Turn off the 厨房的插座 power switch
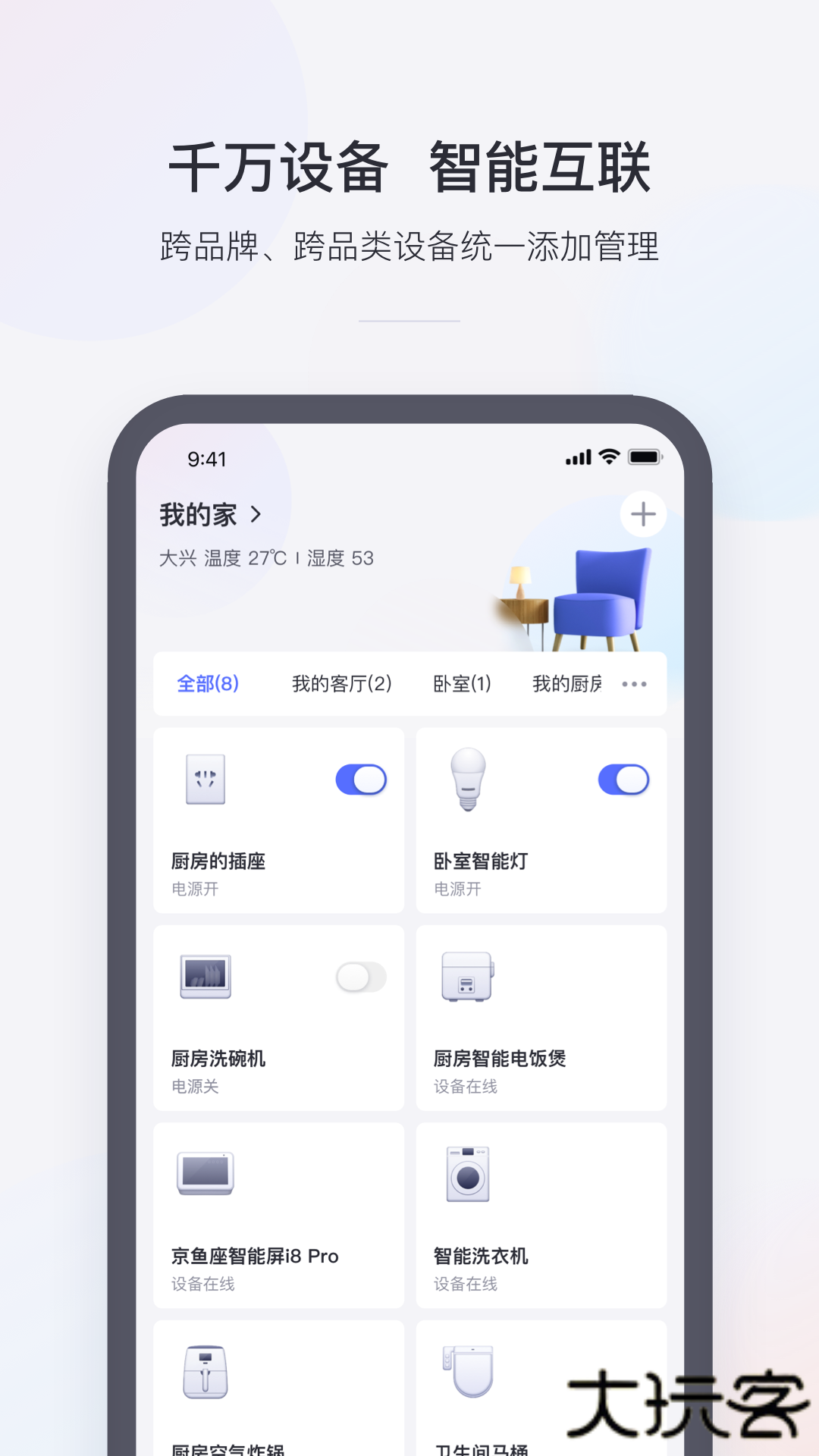The image size is (819, 1456). [x=362, y=779]
